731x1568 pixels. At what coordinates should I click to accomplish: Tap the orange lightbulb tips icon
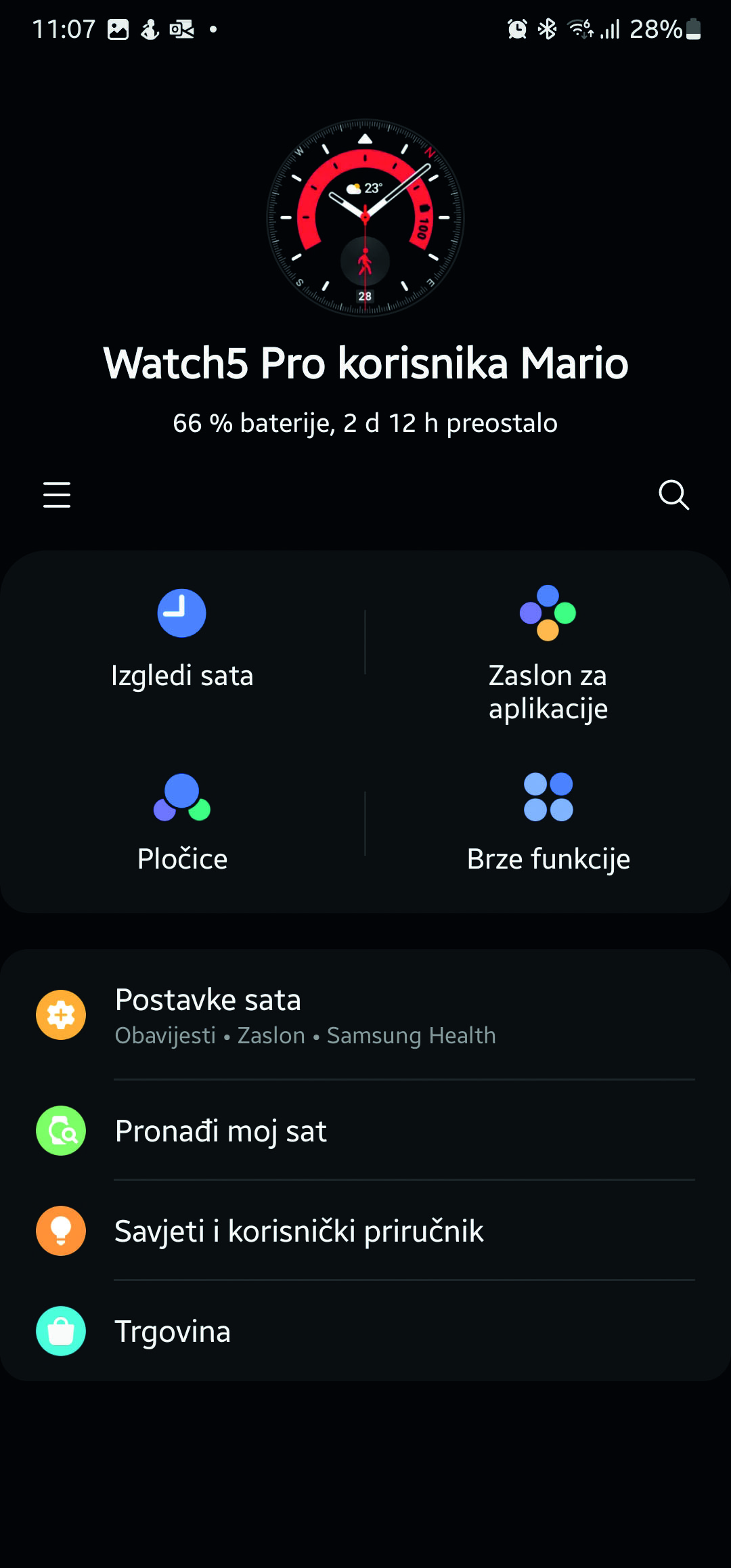pyautogui.click(x=60, y=1231)
